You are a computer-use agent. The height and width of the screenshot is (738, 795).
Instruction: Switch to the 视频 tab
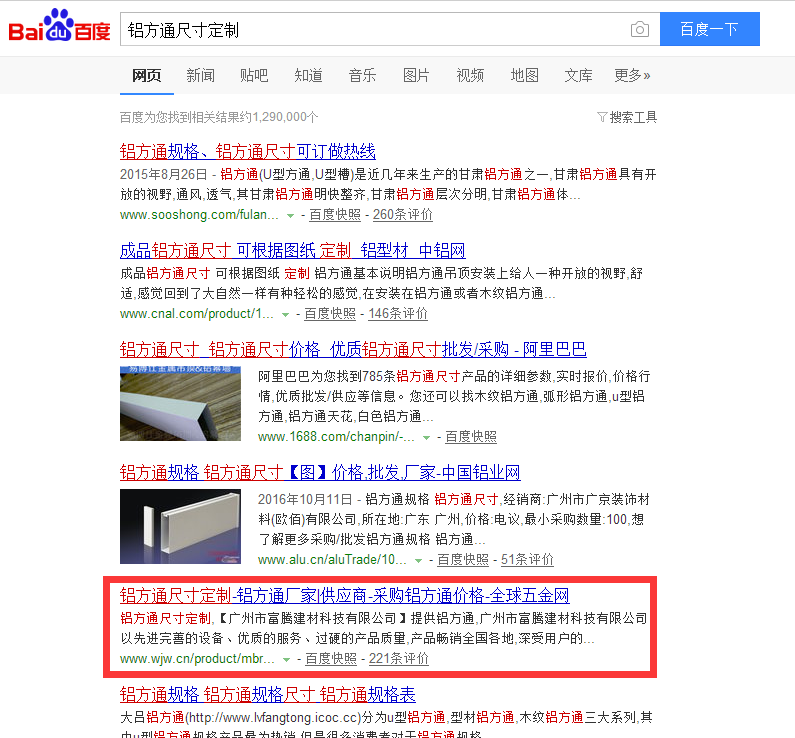(470, 75)
